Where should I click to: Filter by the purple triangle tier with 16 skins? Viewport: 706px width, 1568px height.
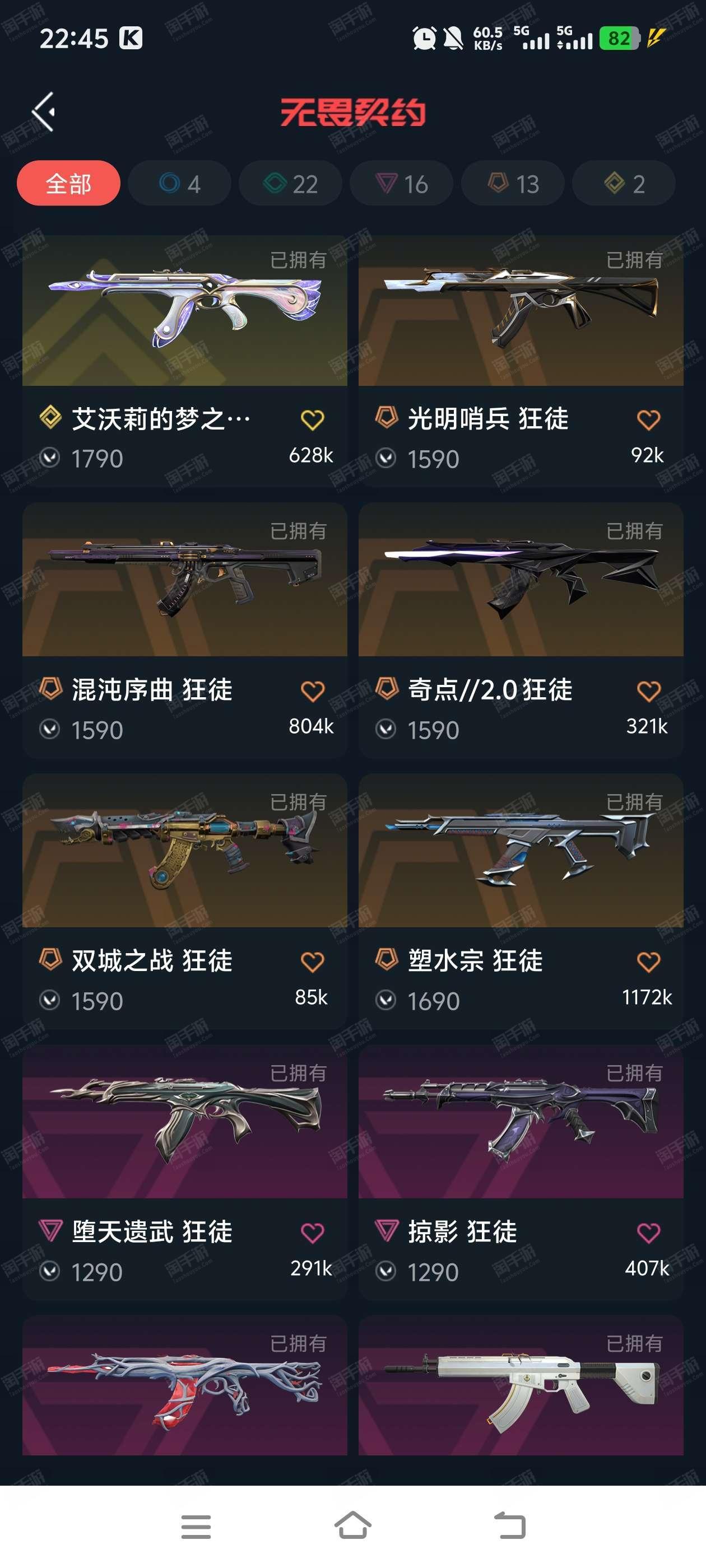pyautogui.click(x=401, y=183)
